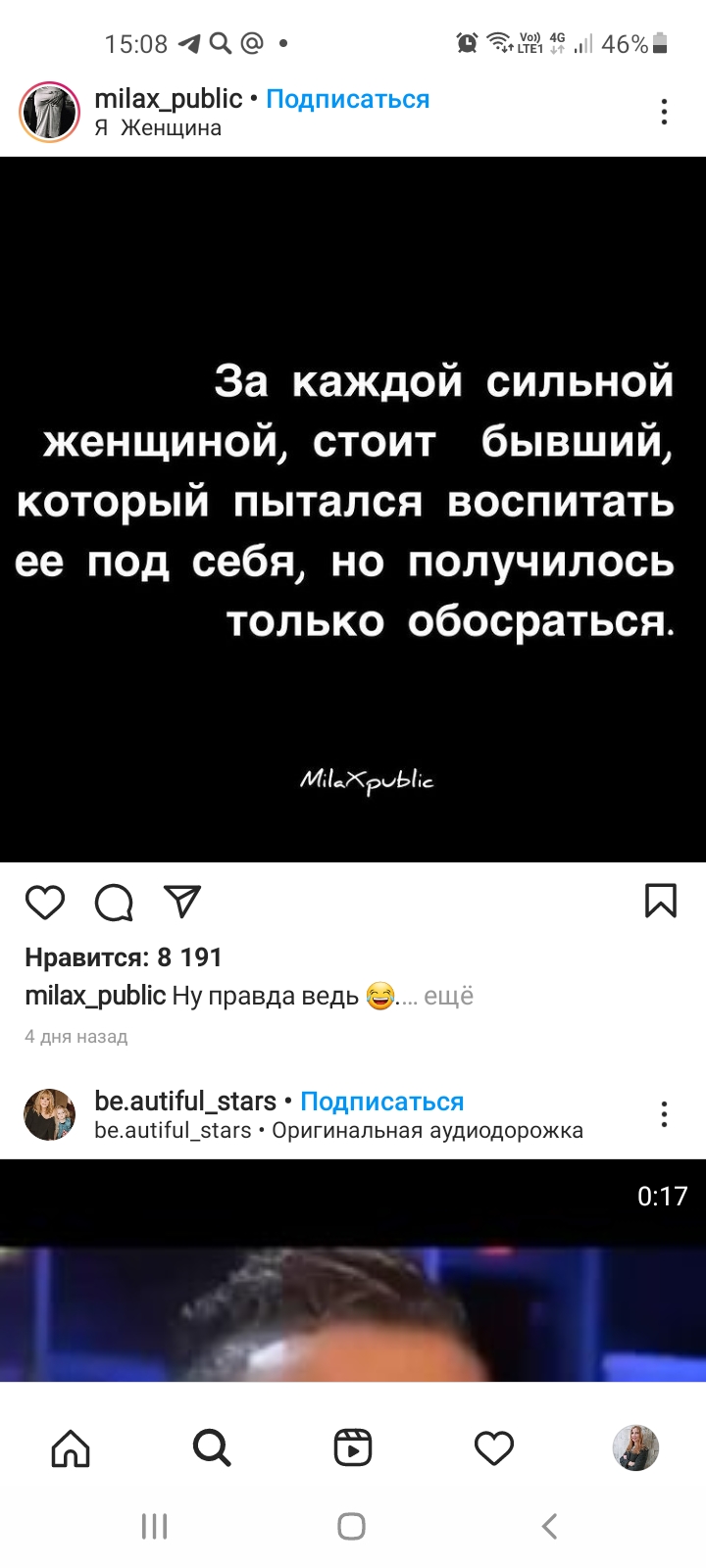Viewport: 706px width, 1568px height.
Task: Follow milax_public via Подписаться
Action: click(348, 99)
